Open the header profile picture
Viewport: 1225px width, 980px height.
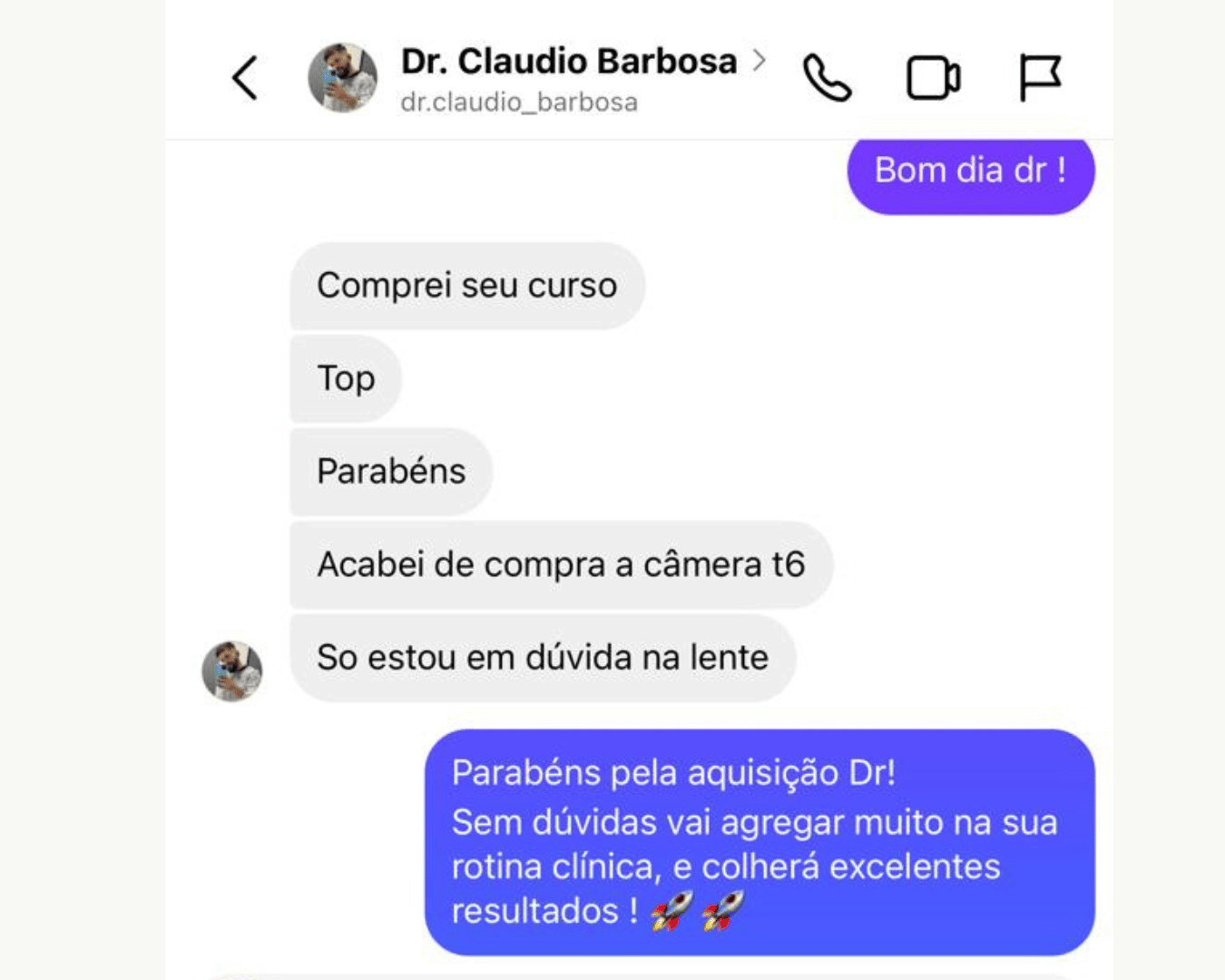343,78
